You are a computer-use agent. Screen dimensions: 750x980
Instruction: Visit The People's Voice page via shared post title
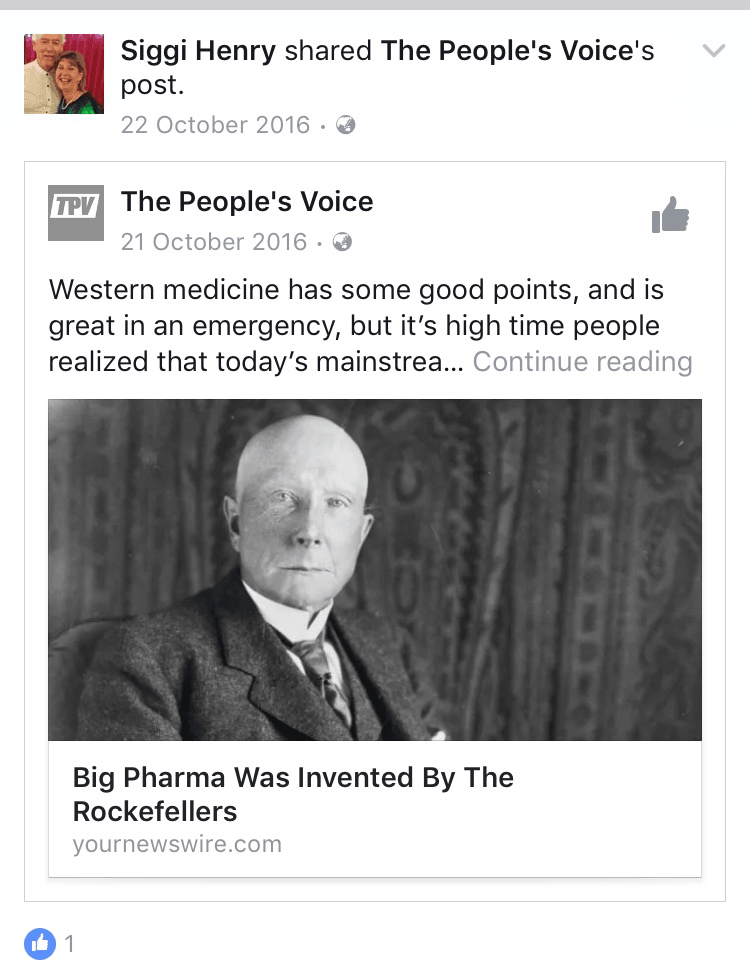[246, 201]
